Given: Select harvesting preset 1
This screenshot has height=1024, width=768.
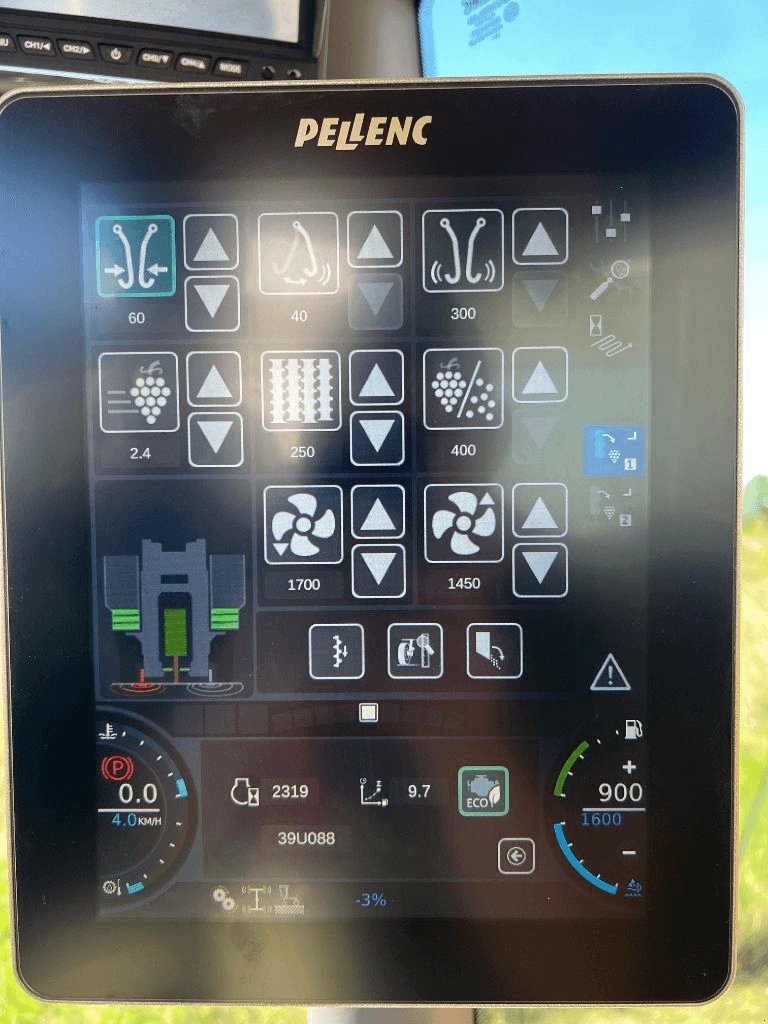Looking at the screenshot, I should [613, 449].
